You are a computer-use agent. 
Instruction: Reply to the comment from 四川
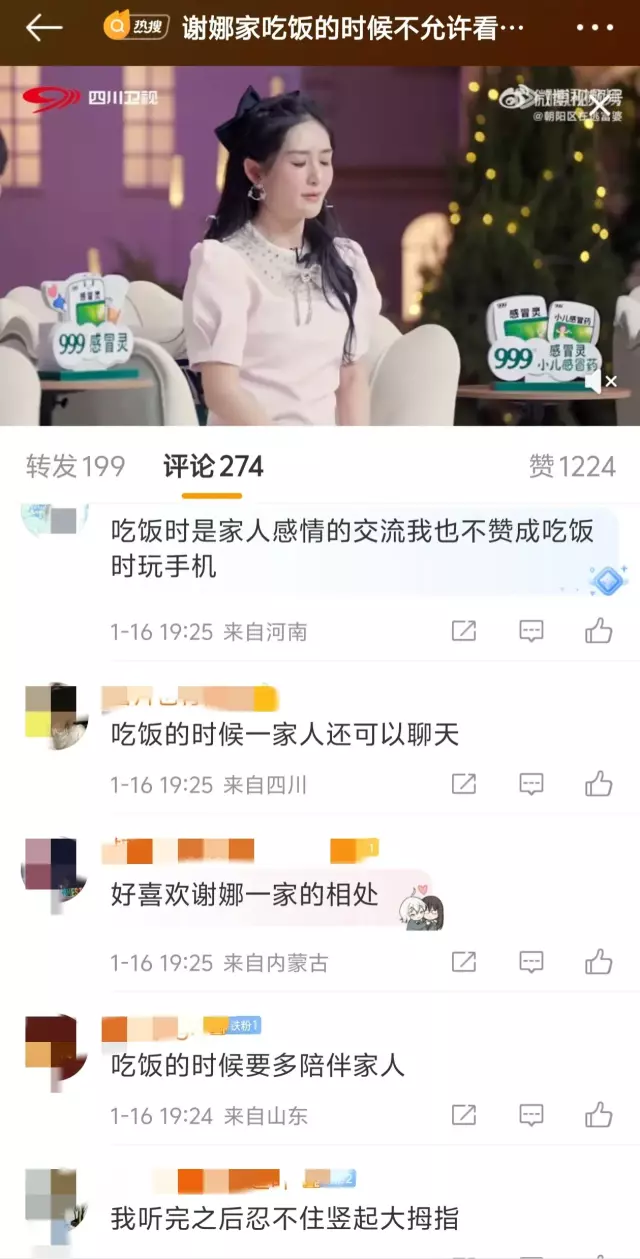531,784
